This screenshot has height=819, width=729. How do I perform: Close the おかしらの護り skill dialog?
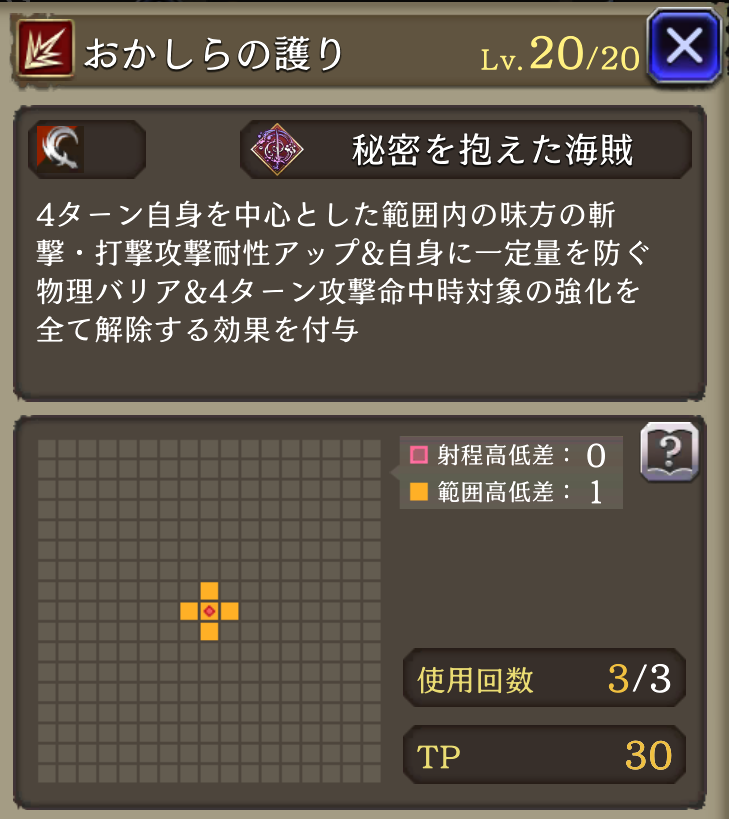(685, 46)
